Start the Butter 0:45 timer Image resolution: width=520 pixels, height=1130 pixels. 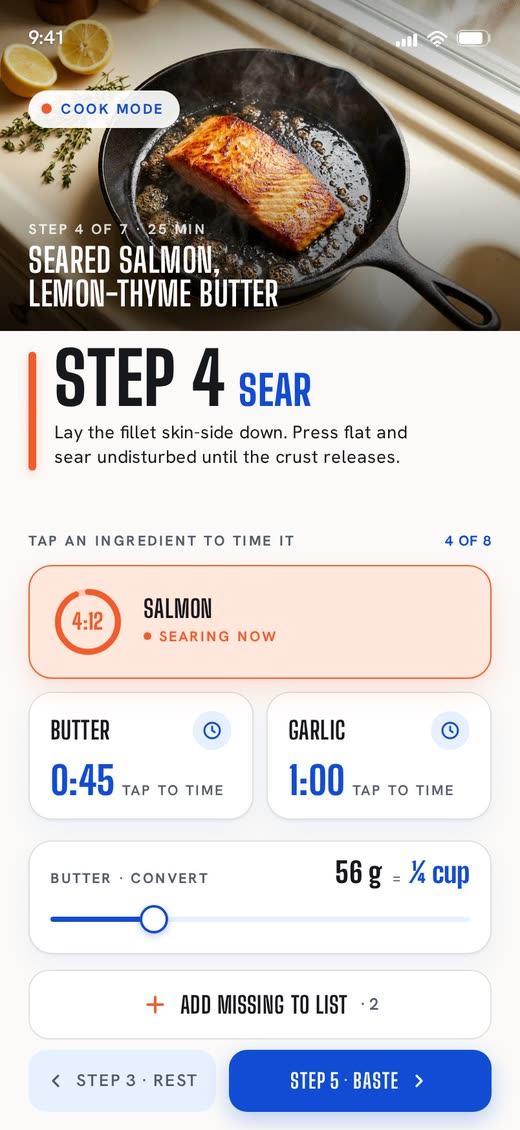pyautogui.click(x=141, y=755)
